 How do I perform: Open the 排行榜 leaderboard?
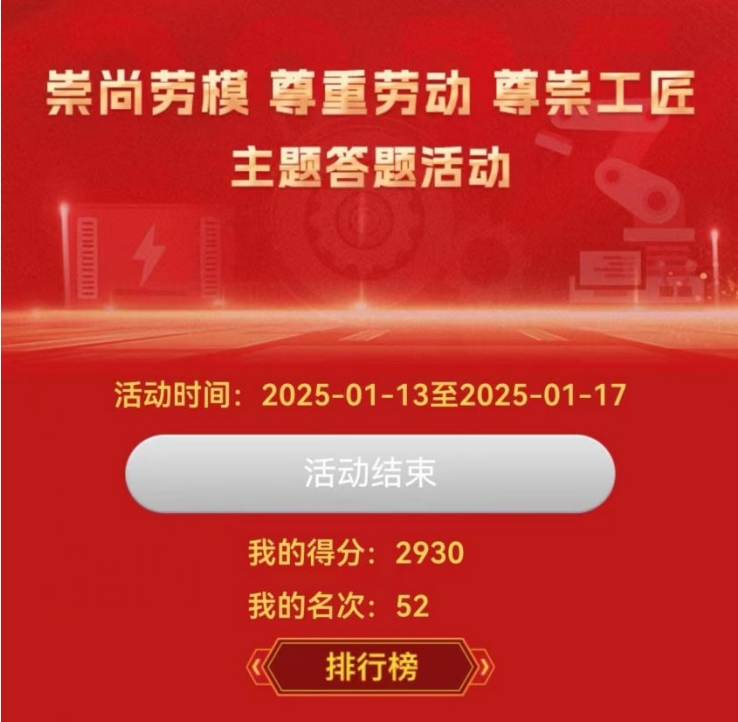pyautogui.click(x=370, y=666)
